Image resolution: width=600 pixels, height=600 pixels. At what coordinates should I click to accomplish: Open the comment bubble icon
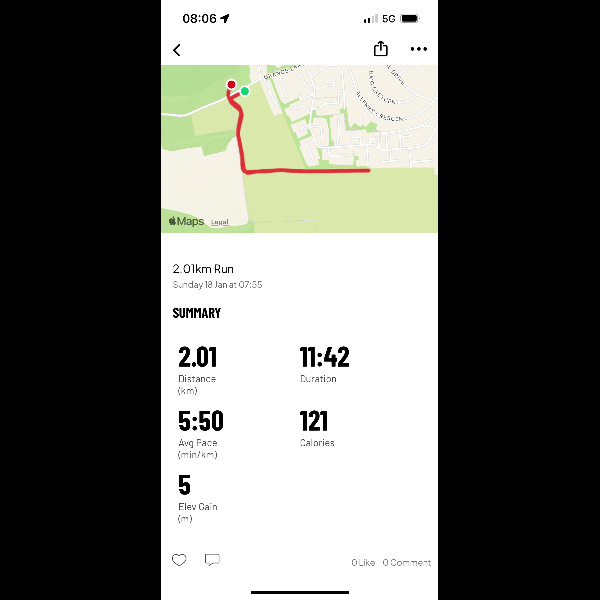tap(212, 560)
